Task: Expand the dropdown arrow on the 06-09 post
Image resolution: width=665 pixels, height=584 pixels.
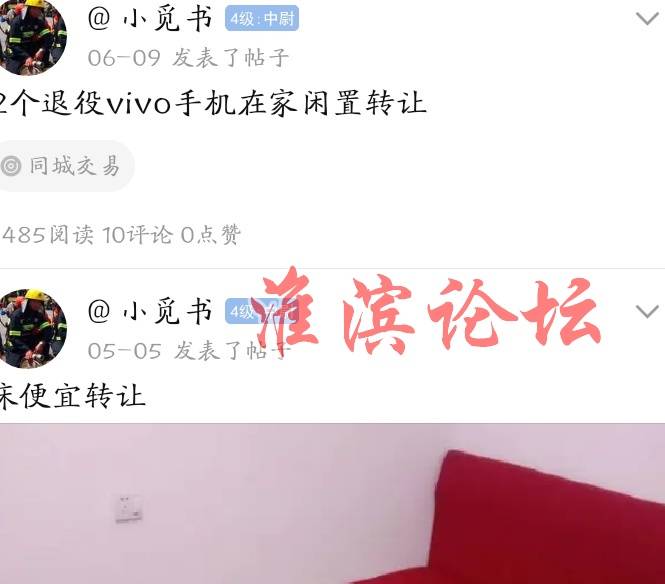Action: [x=647, y=19]
